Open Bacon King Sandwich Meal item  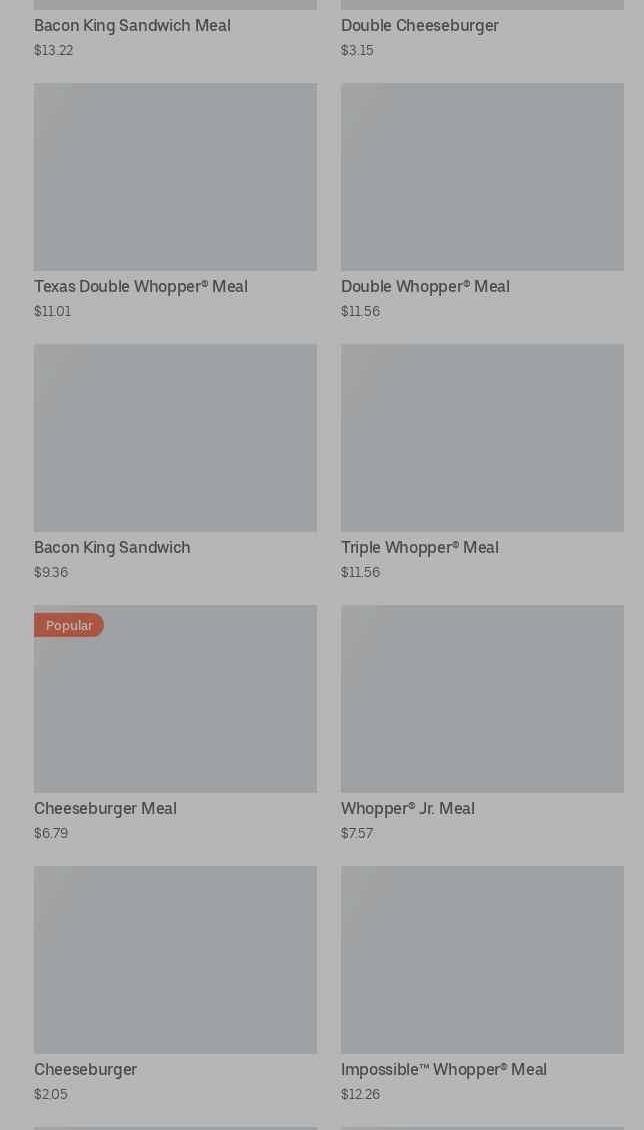(x=132, y=26)
